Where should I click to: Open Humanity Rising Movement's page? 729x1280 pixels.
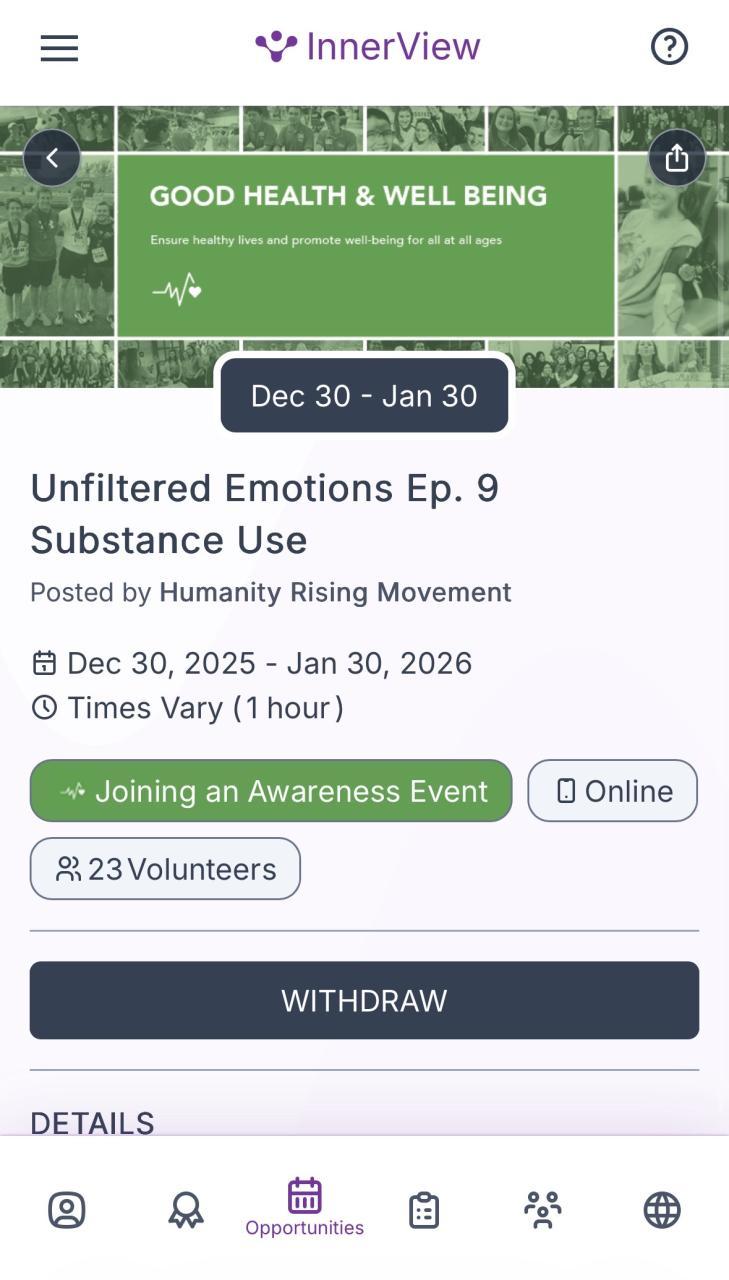coord(335,592)
